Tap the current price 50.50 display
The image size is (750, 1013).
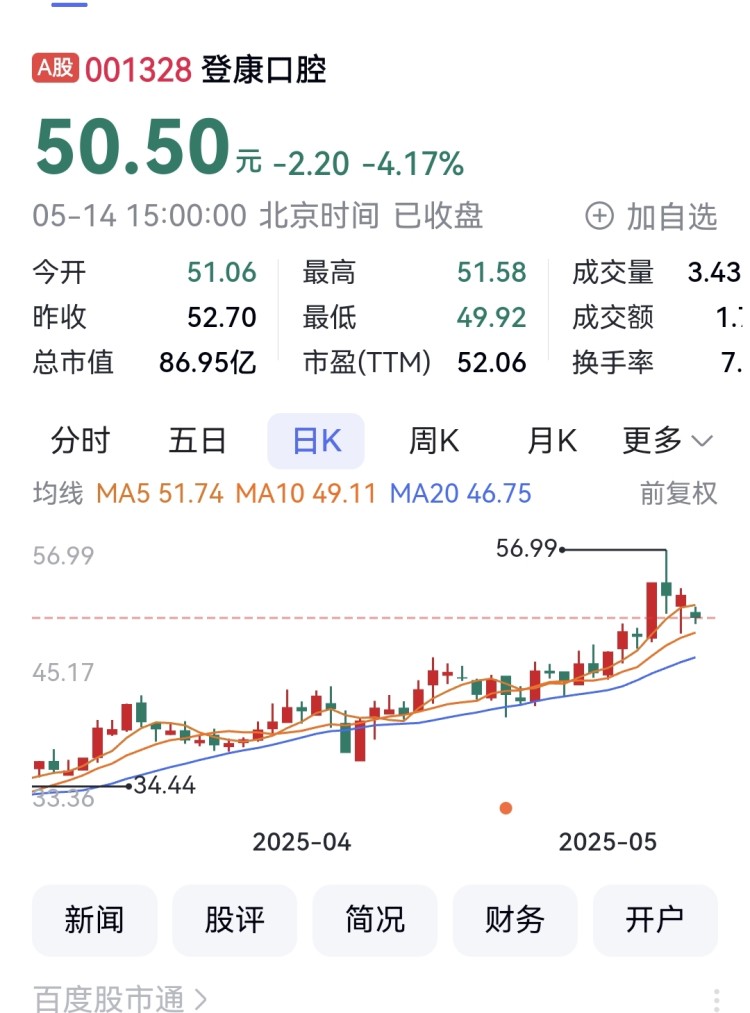(127, 145)
